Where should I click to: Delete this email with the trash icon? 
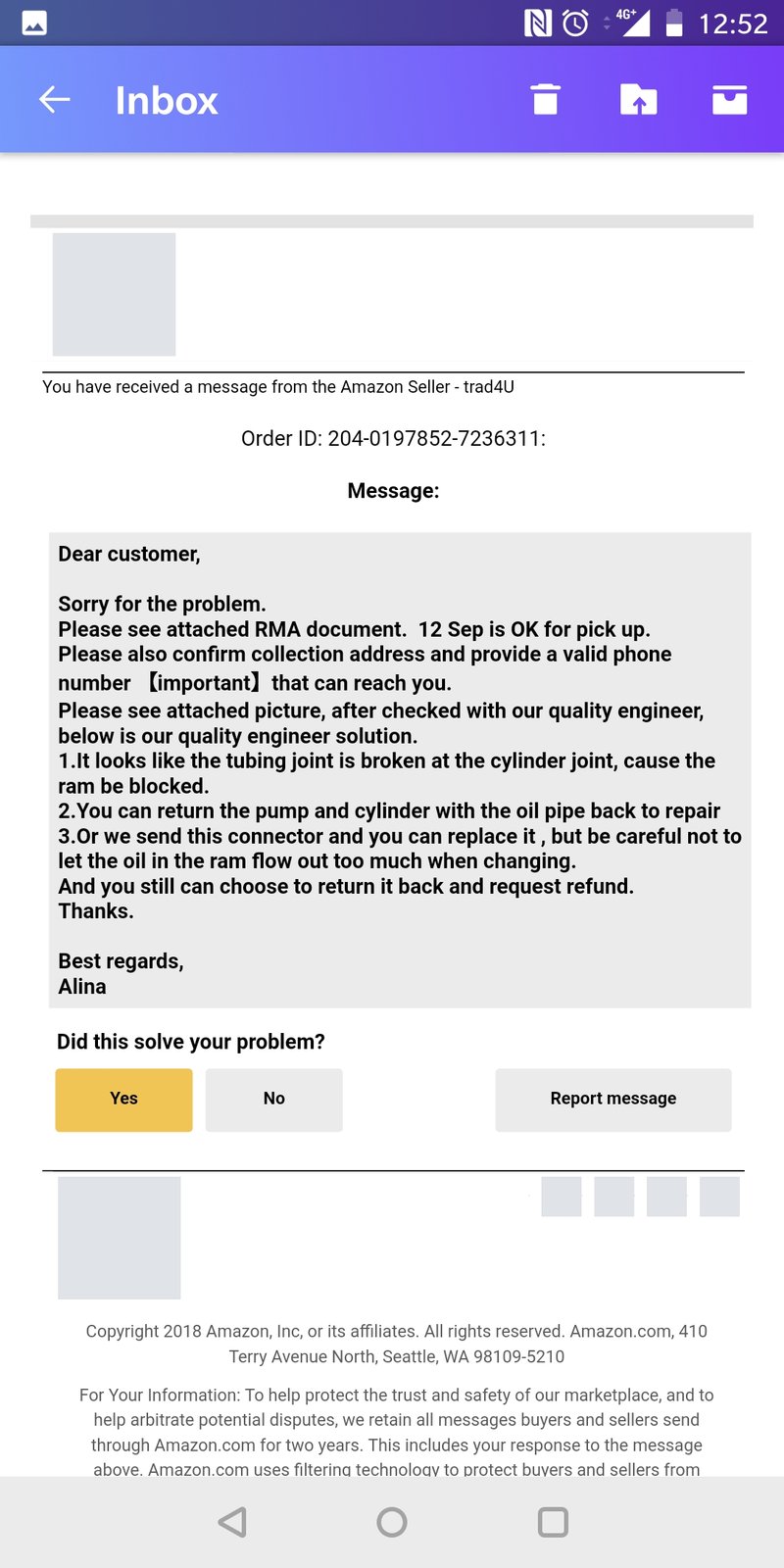point(545,99)
